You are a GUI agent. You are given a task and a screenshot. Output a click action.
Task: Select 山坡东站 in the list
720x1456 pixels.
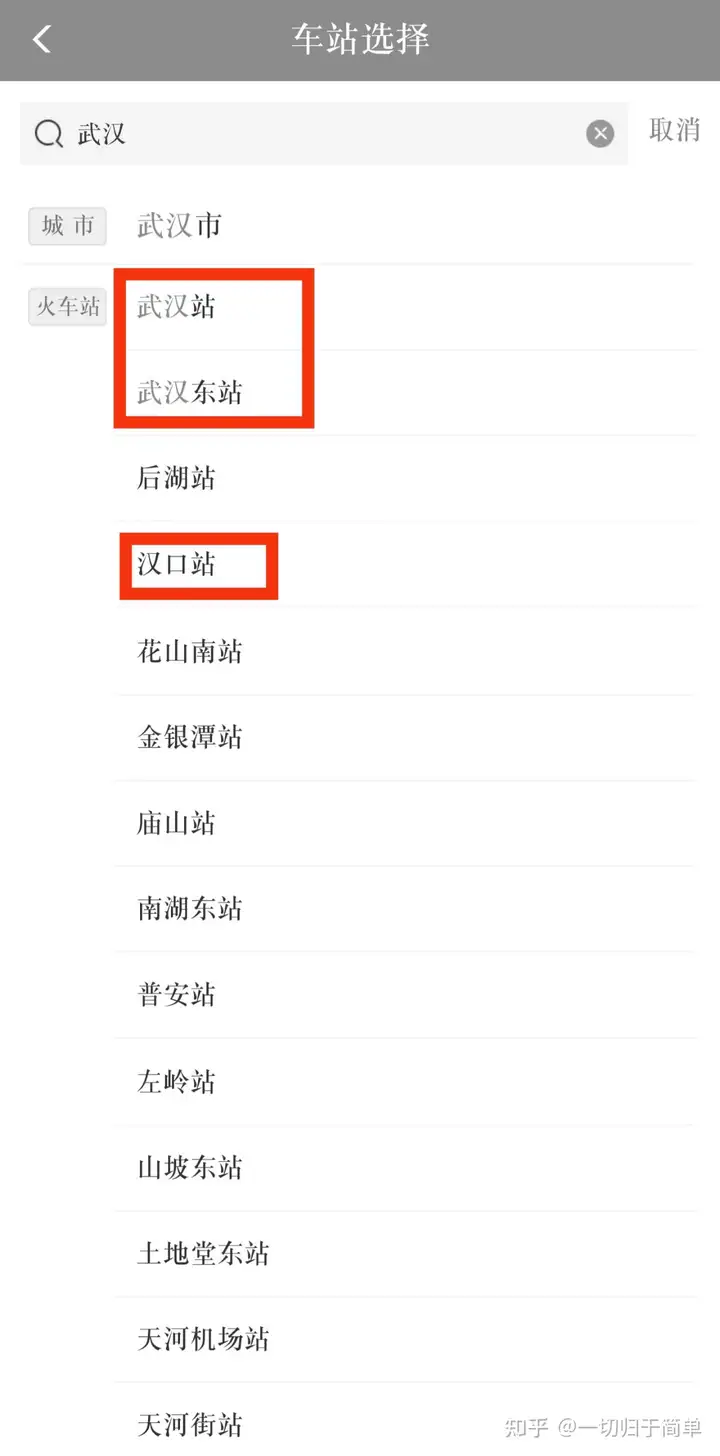pyautogui.click(x=189, y=1168)
